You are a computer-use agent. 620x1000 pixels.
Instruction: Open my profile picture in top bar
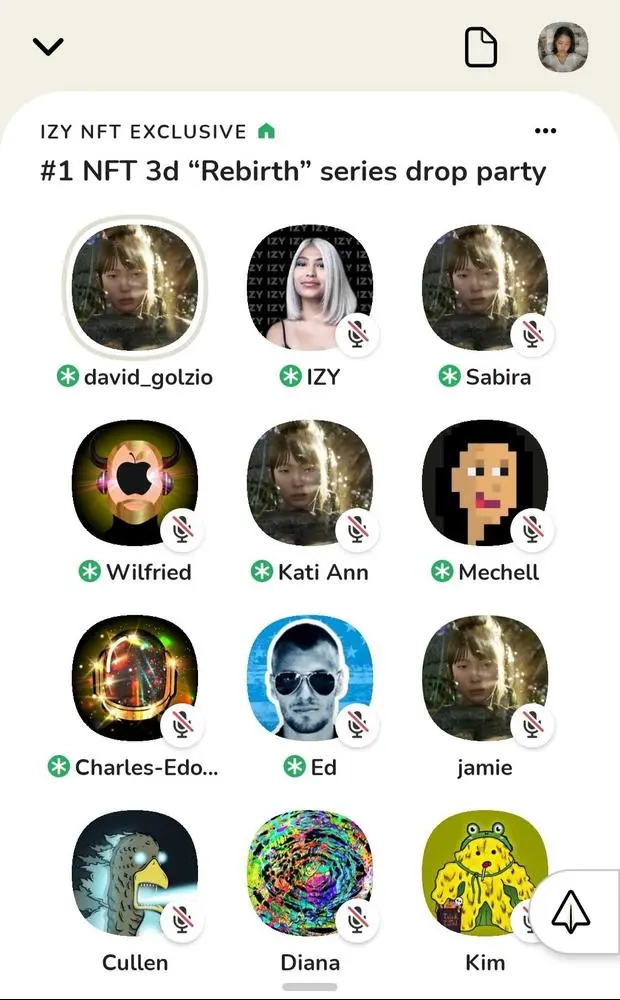563,47
